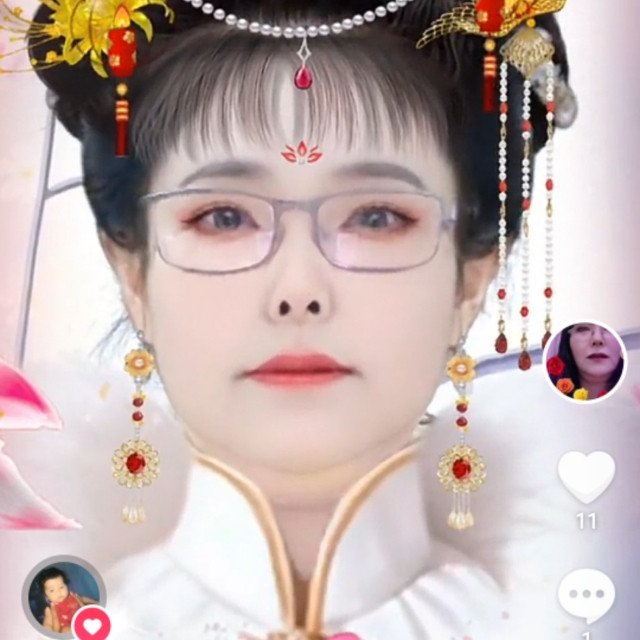Screen dimensions: 640x640
Task: Like this video with the heart icon
Action: tap(586, 477)
